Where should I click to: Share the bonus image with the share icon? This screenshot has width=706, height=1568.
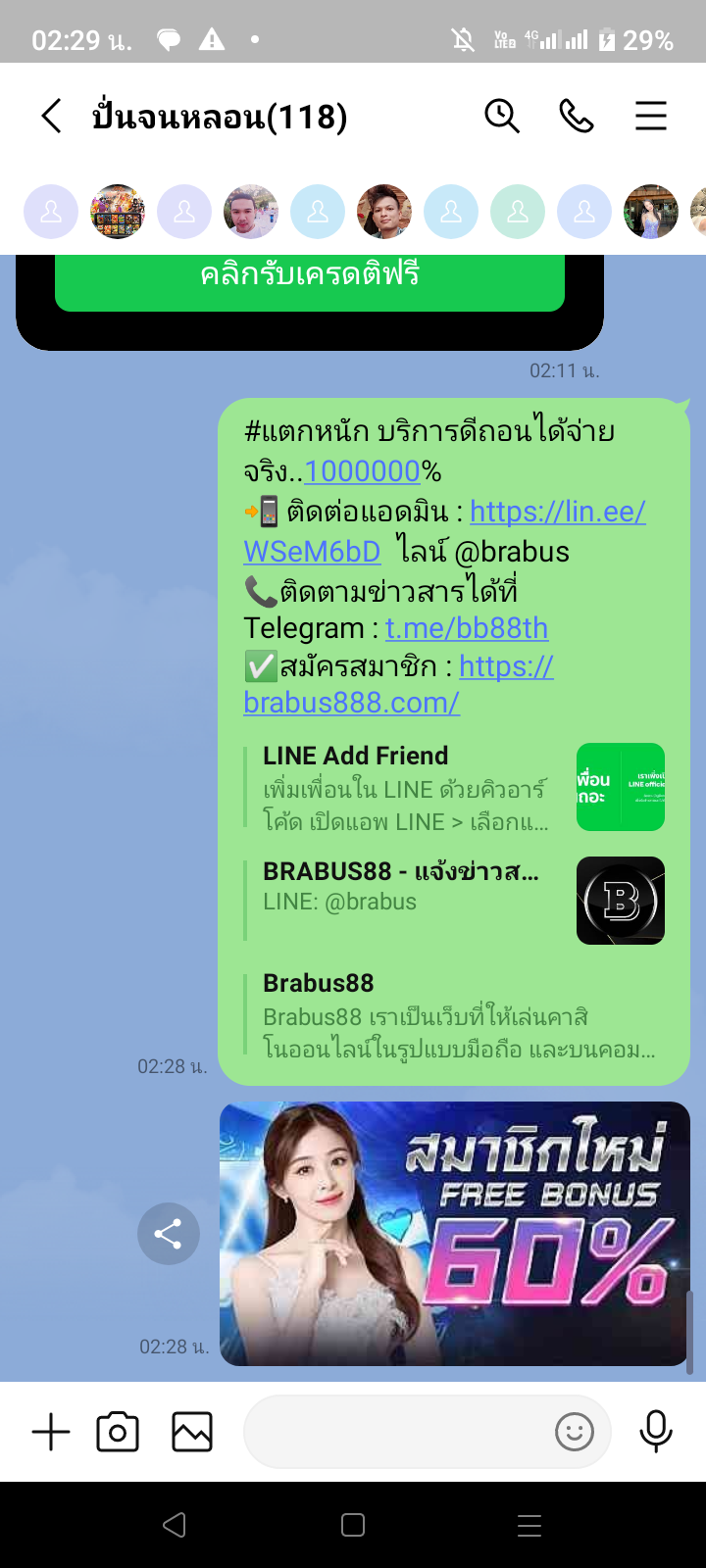(169, 1234)
